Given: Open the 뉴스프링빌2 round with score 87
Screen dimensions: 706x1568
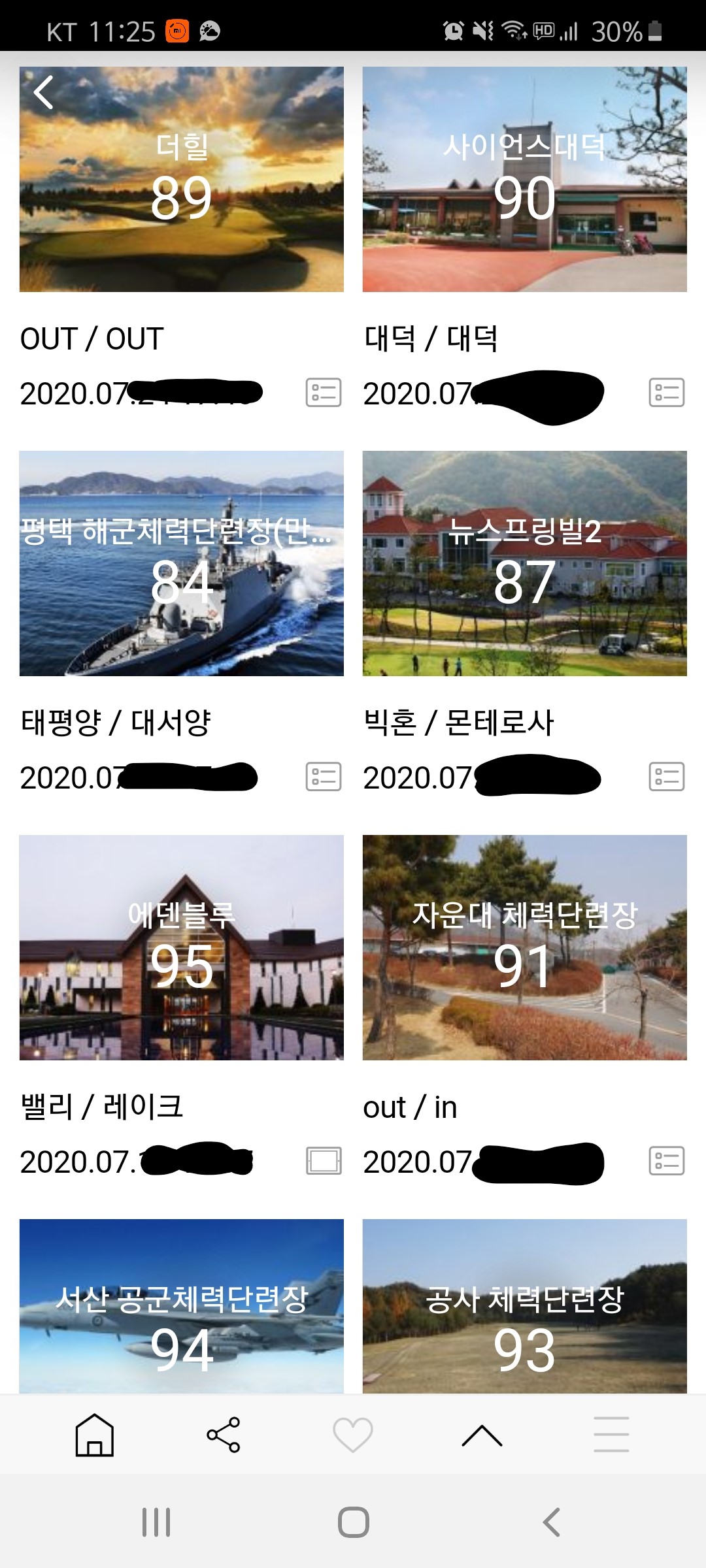Looking at the screenshot, I should pyautogui.click(x=524, y=563).
